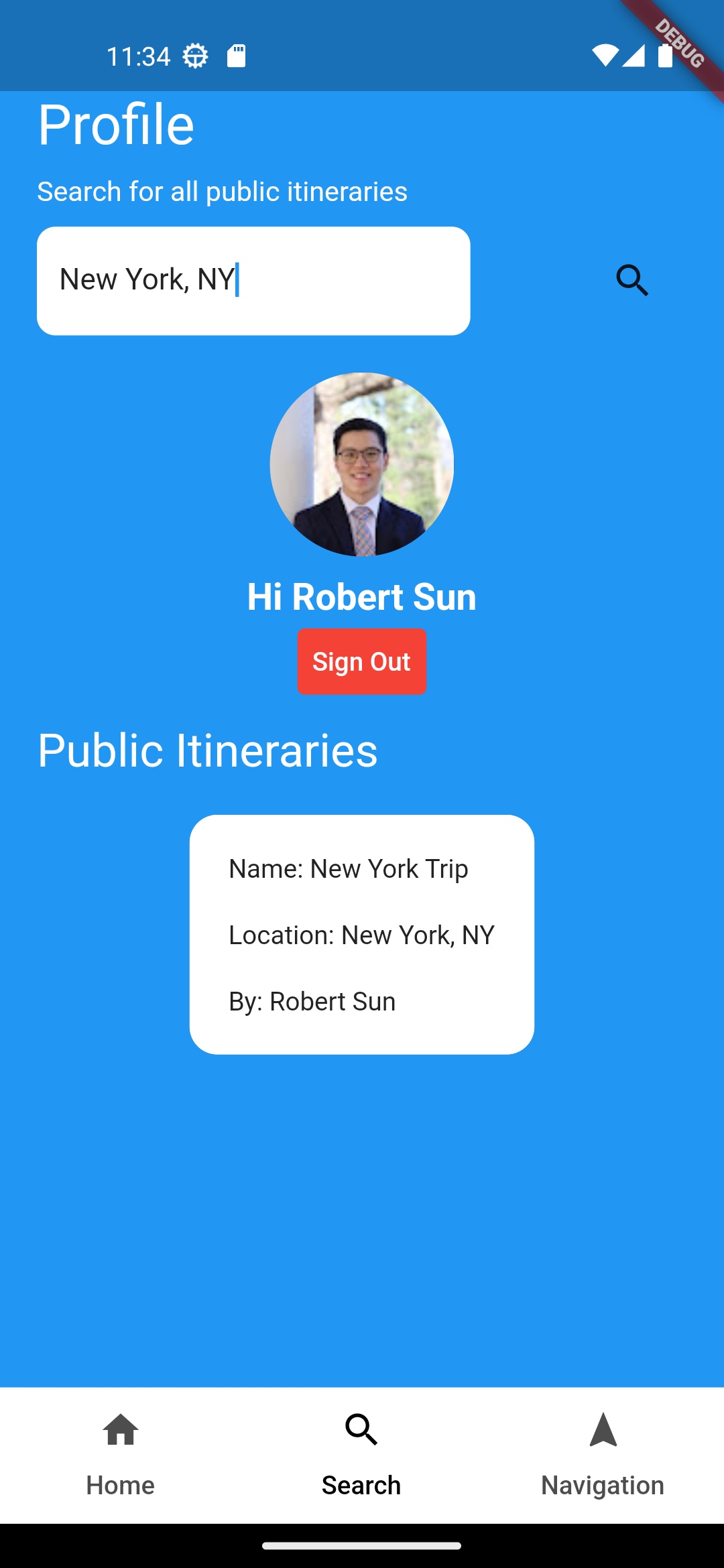Open the Navigation arrow icon at bottom right
Image resolution: width=724 pixels, height=1568 pixels.
[602, 1431]
